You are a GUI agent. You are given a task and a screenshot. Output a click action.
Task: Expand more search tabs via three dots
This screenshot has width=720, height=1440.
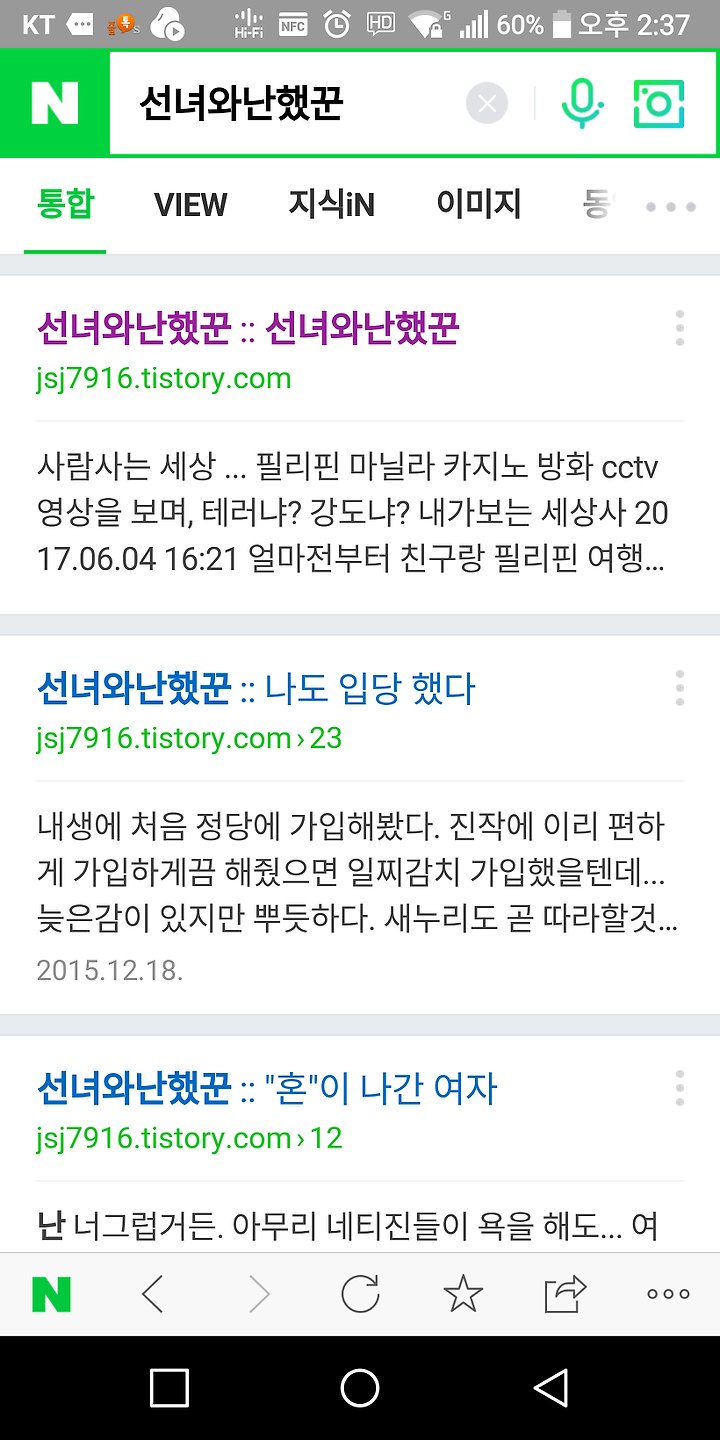point(670,207)
